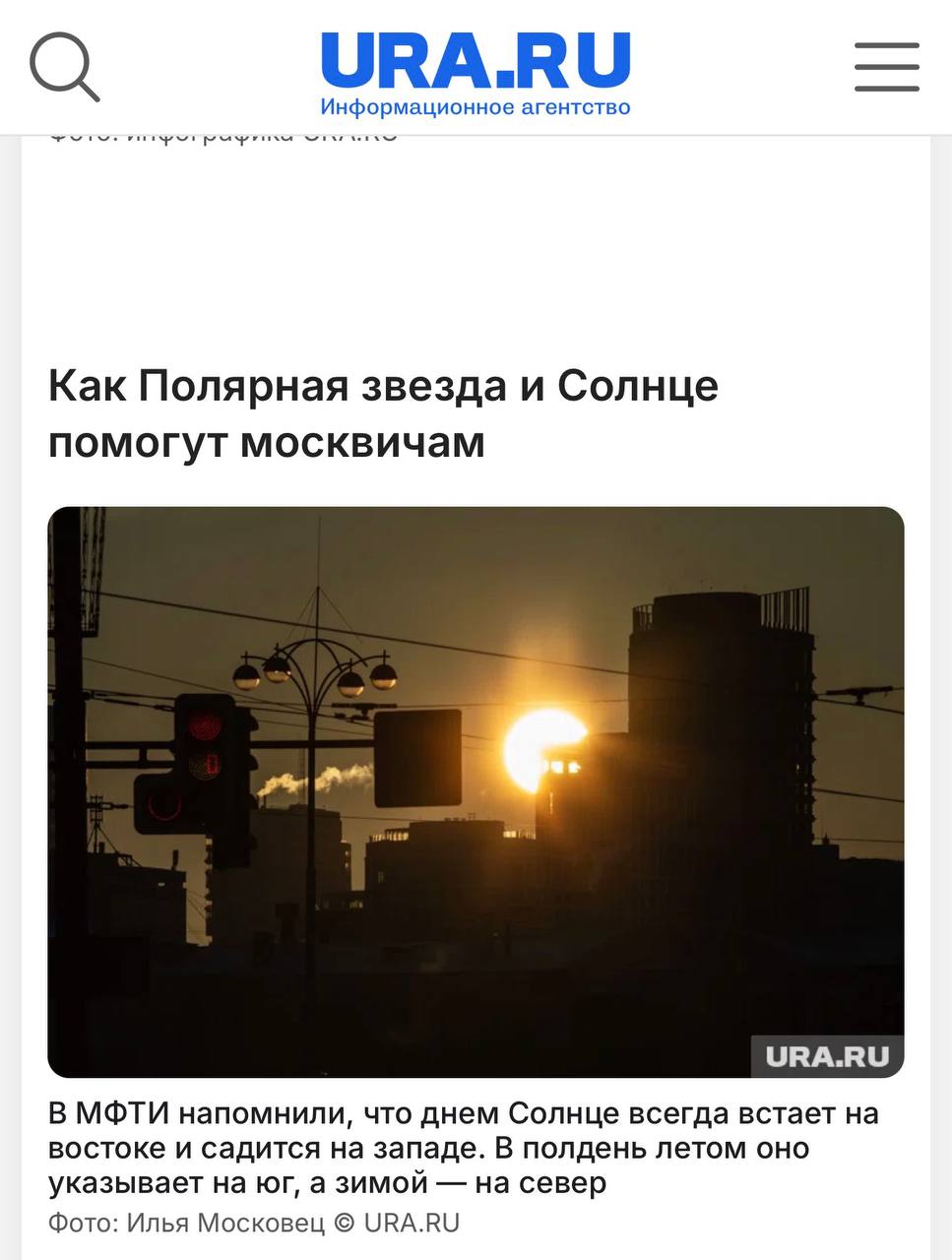
Task: Open the search magnifier icon
Action: pyautogui.click(x=64, y=67)
